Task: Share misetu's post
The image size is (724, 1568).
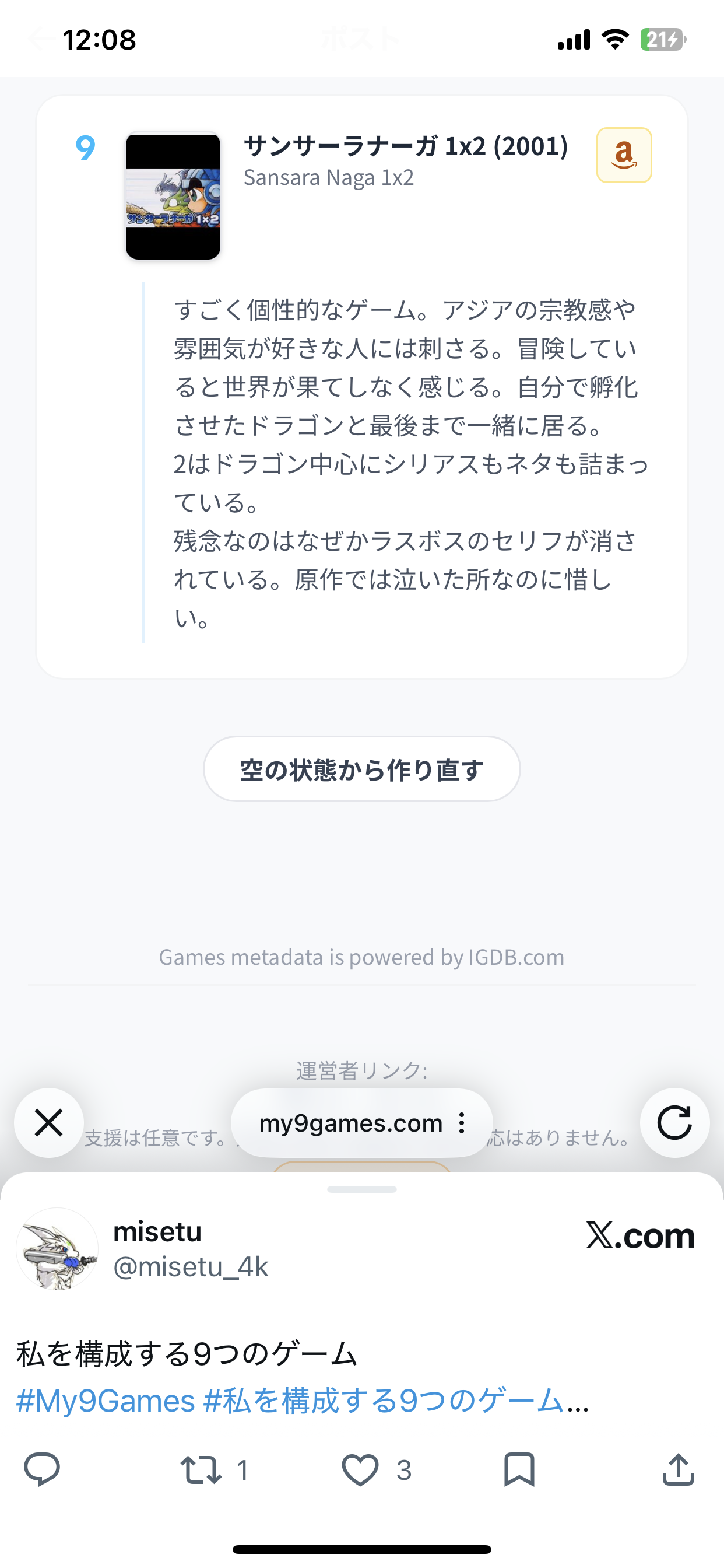Action: click(x=678, y=1469)
